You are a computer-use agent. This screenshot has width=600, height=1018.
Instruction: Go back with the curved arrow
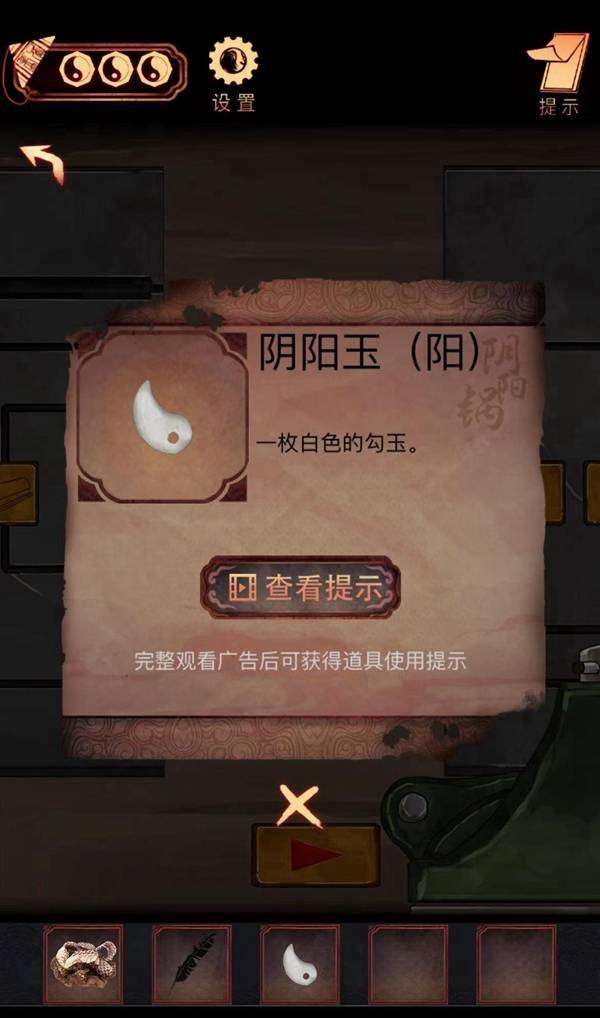[x=43, y=161]
